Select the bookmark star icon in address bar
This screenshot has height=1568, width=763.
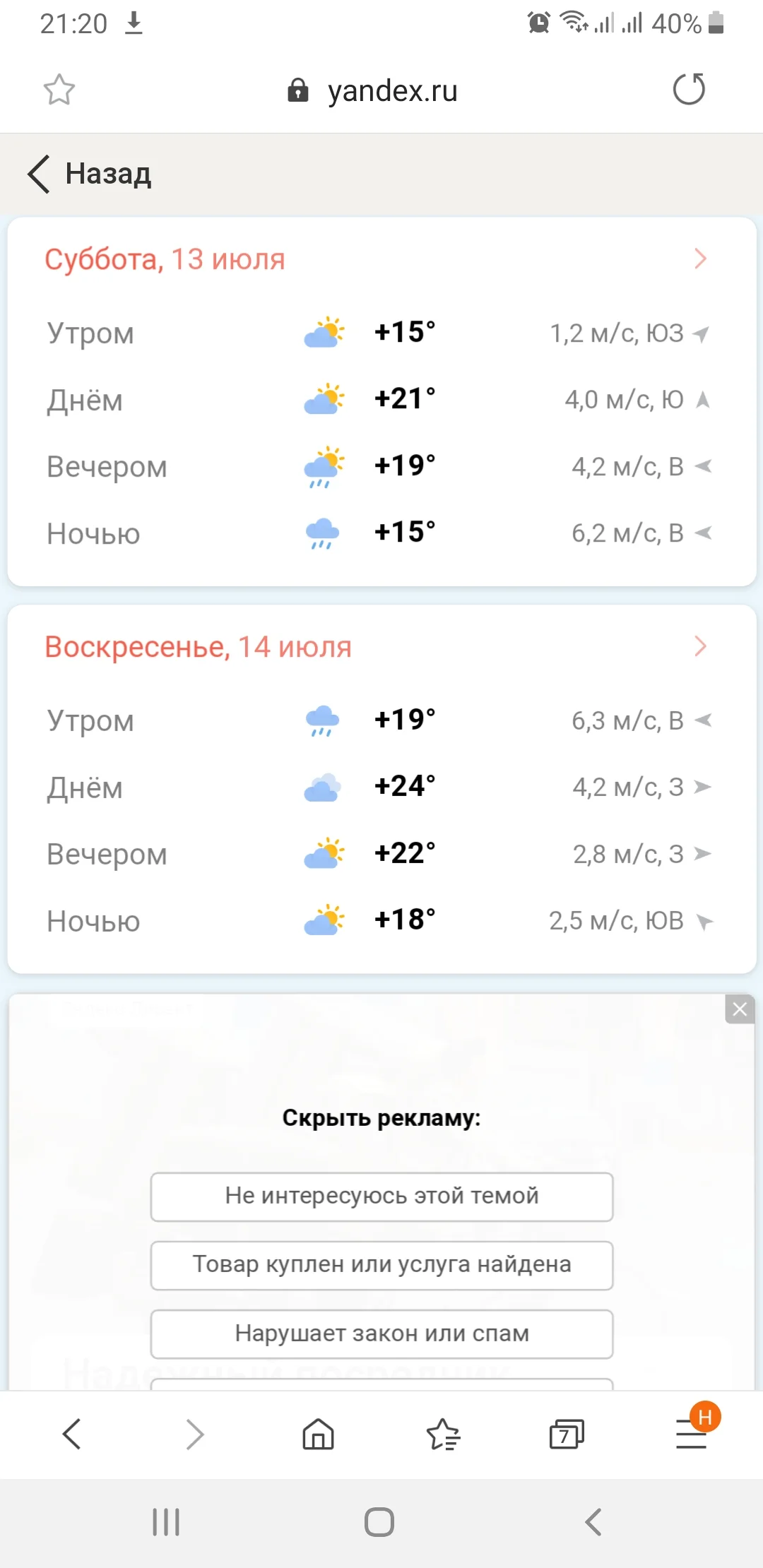coord(59,90)
